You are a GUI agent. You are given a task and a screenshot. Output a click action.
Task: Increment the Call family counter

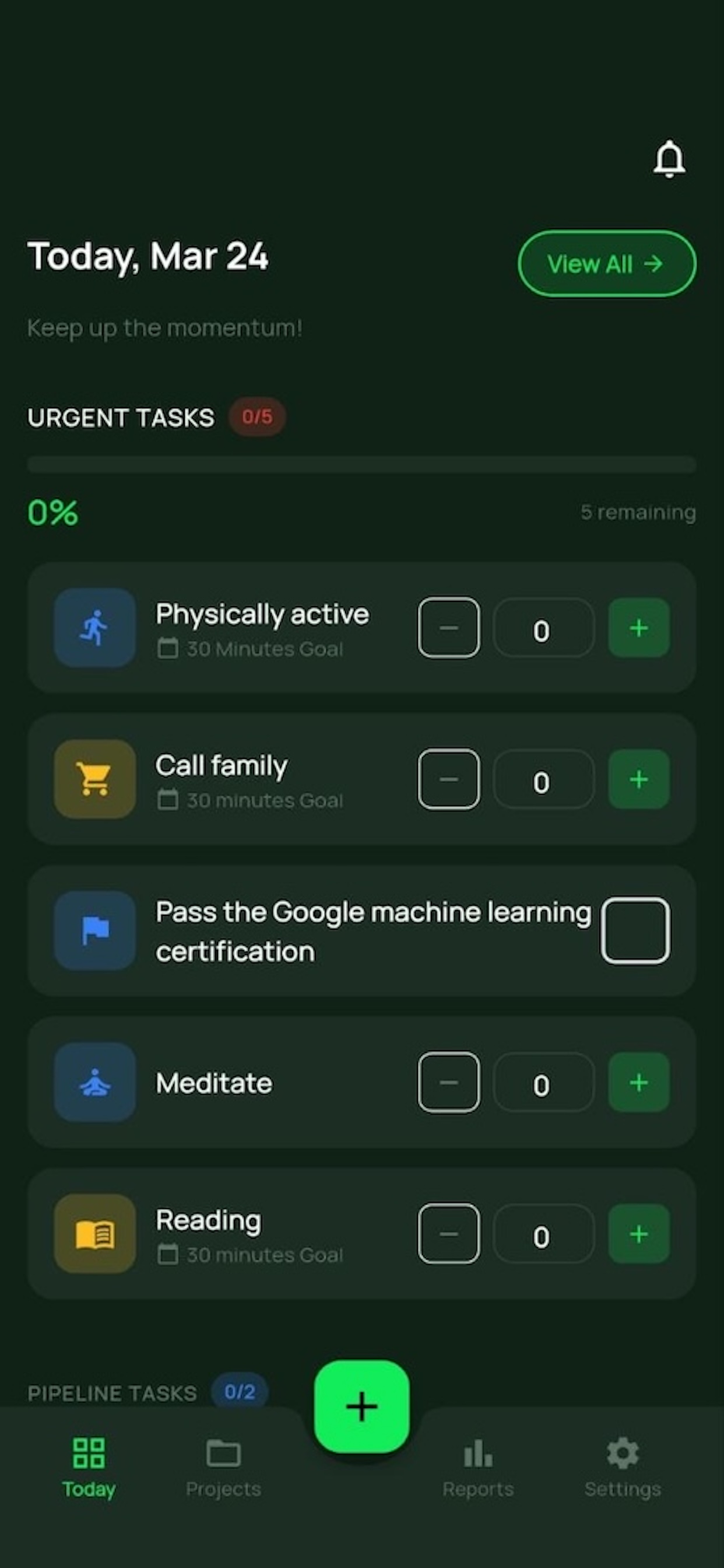coord(639,779)
